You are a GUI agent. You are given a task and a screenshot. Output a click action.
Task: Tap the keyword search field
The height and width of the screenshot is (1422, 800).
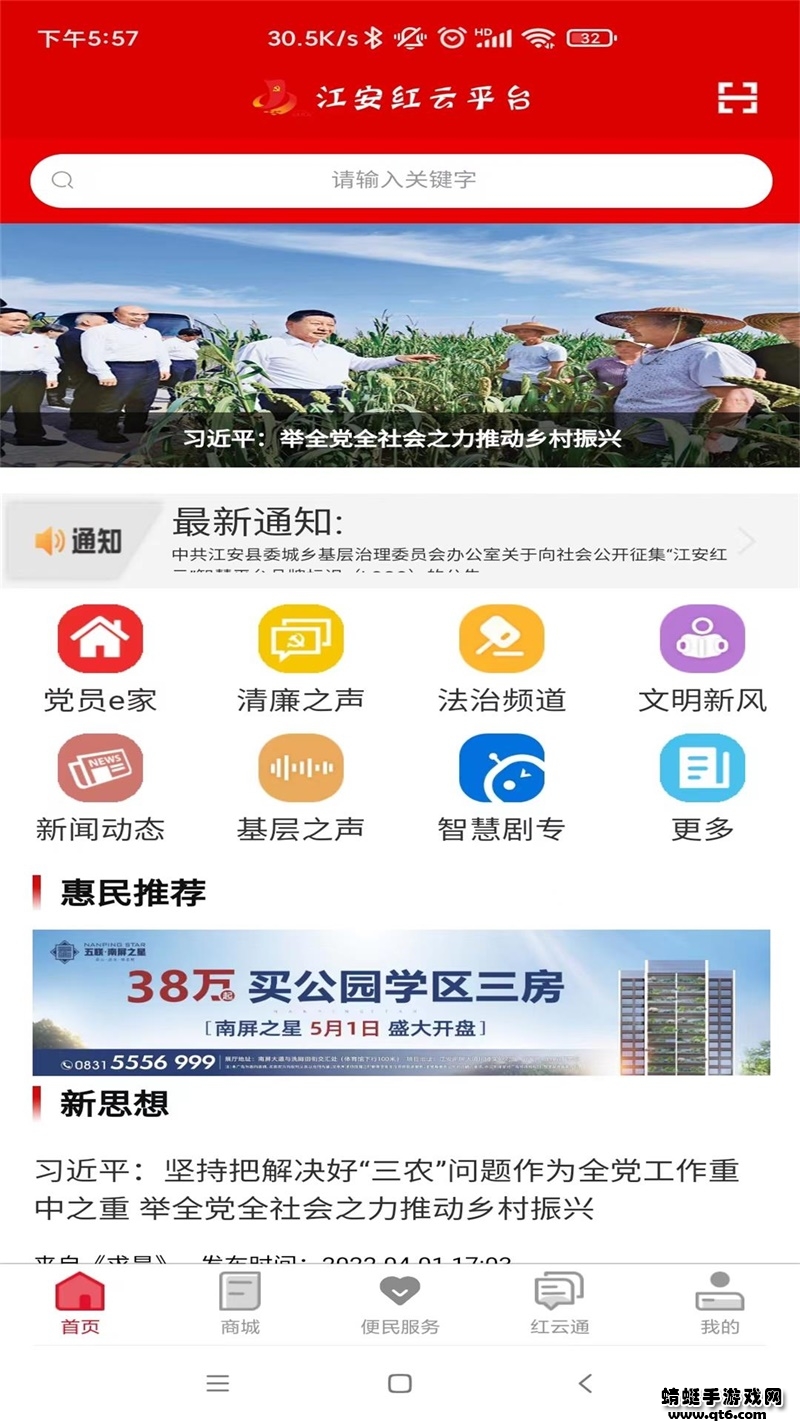click(x=401, y=180)
